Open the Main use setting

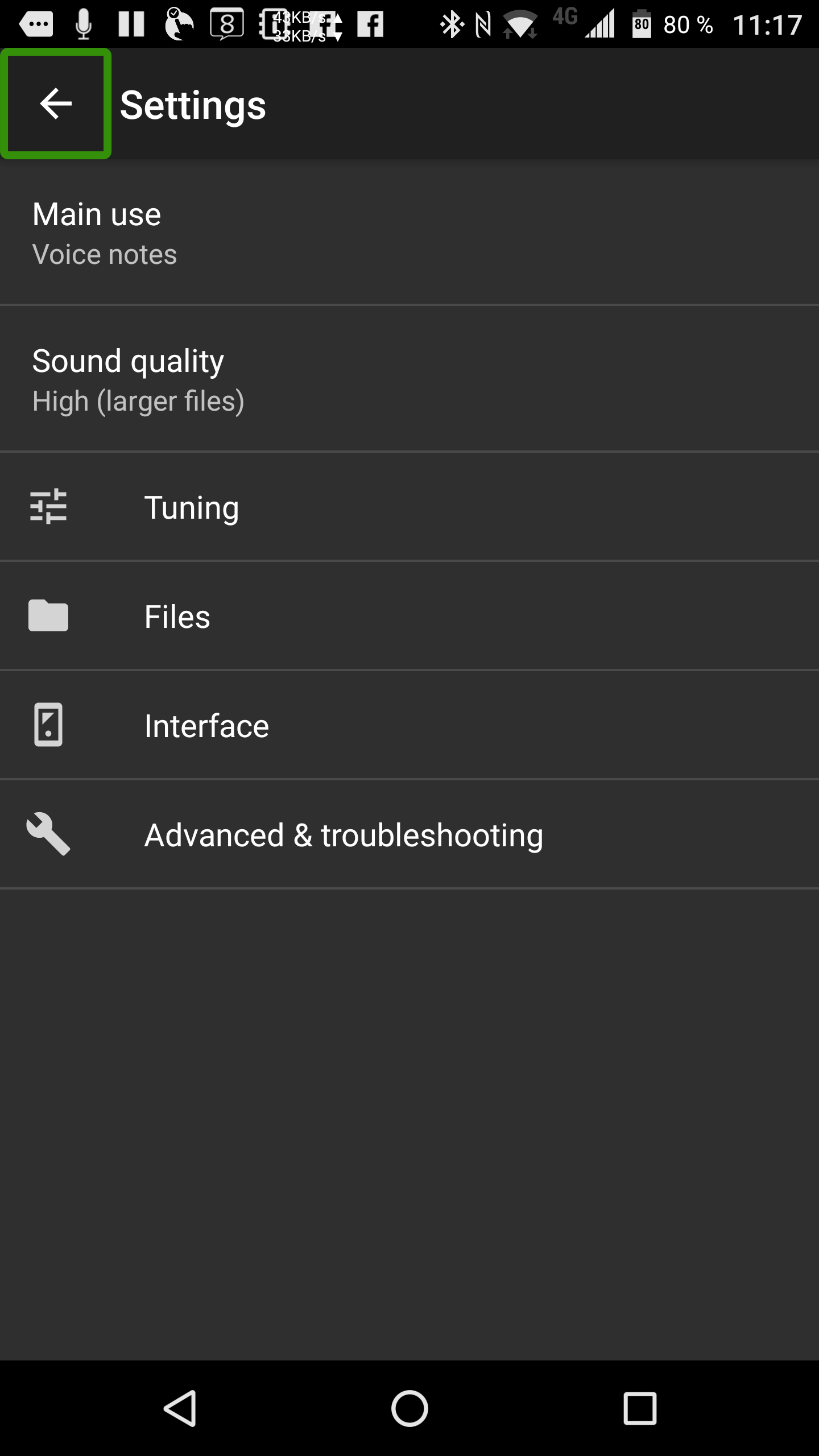click(409, 232)
